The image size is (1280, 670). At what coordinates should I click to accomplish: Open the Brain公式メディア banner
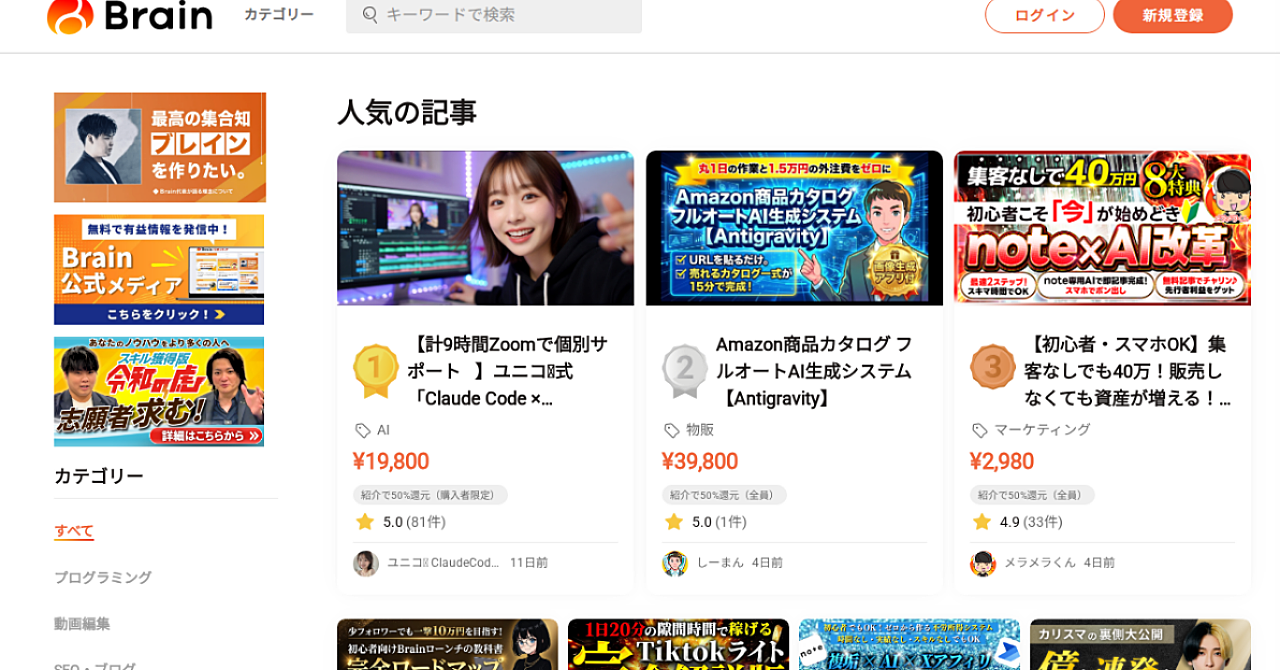(159, 269)
